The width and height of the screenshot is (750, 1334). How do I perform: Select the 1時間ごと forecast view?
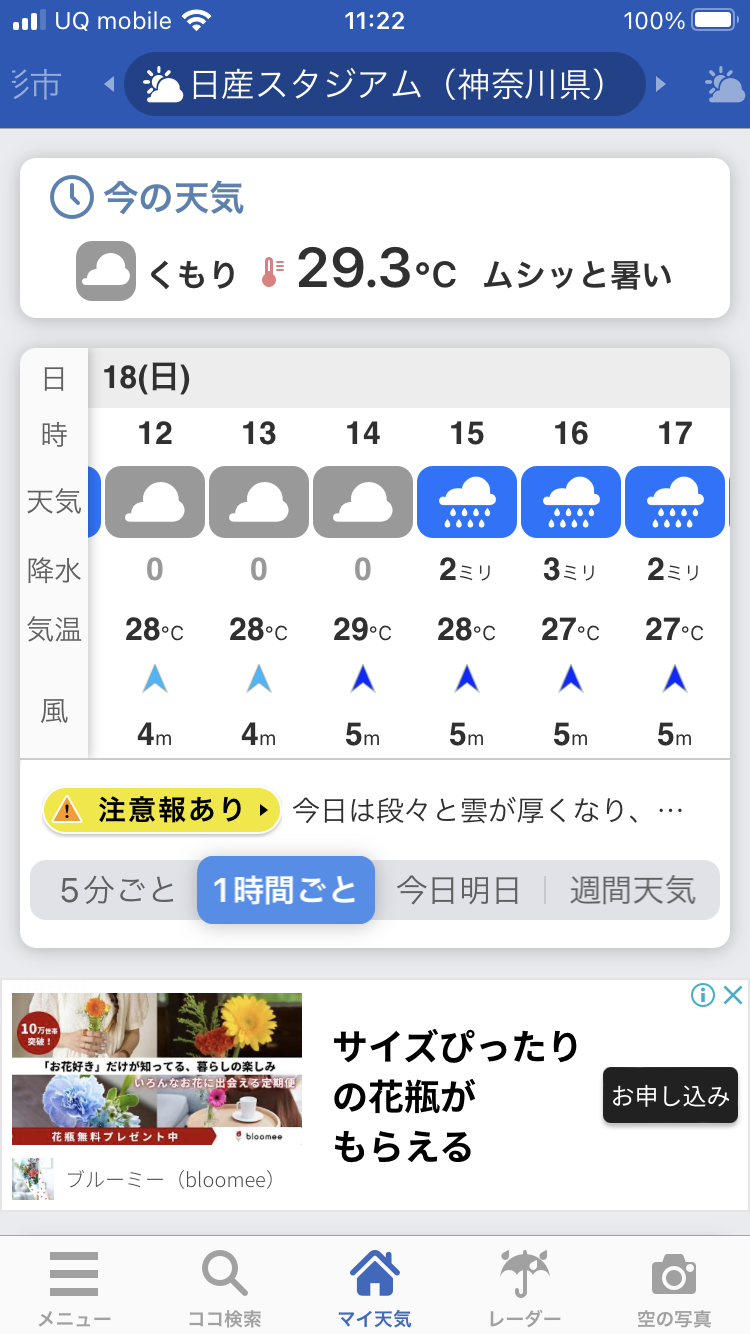(x=286, y=890)
